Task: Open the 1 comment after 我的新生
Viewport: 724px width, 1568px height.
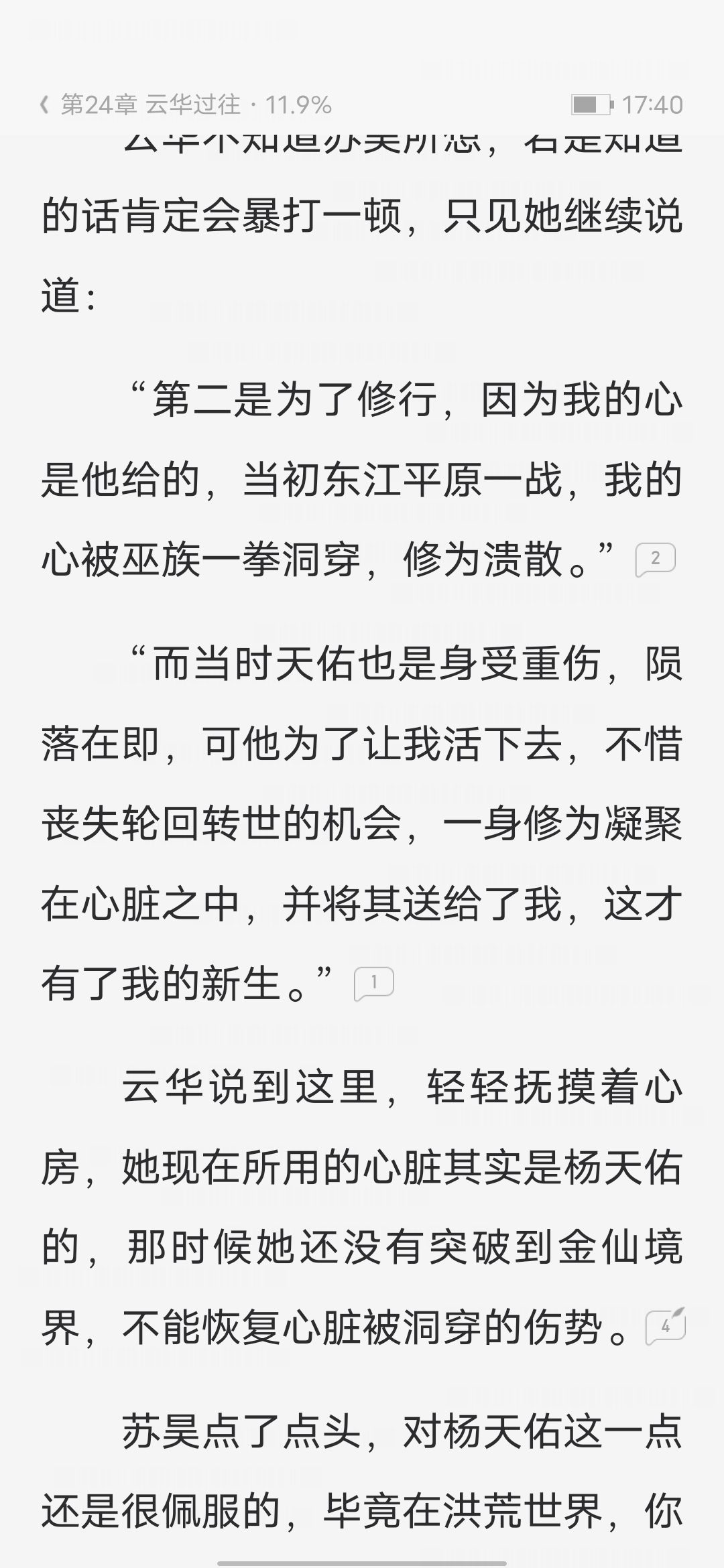Action: (x=373, y=984)
